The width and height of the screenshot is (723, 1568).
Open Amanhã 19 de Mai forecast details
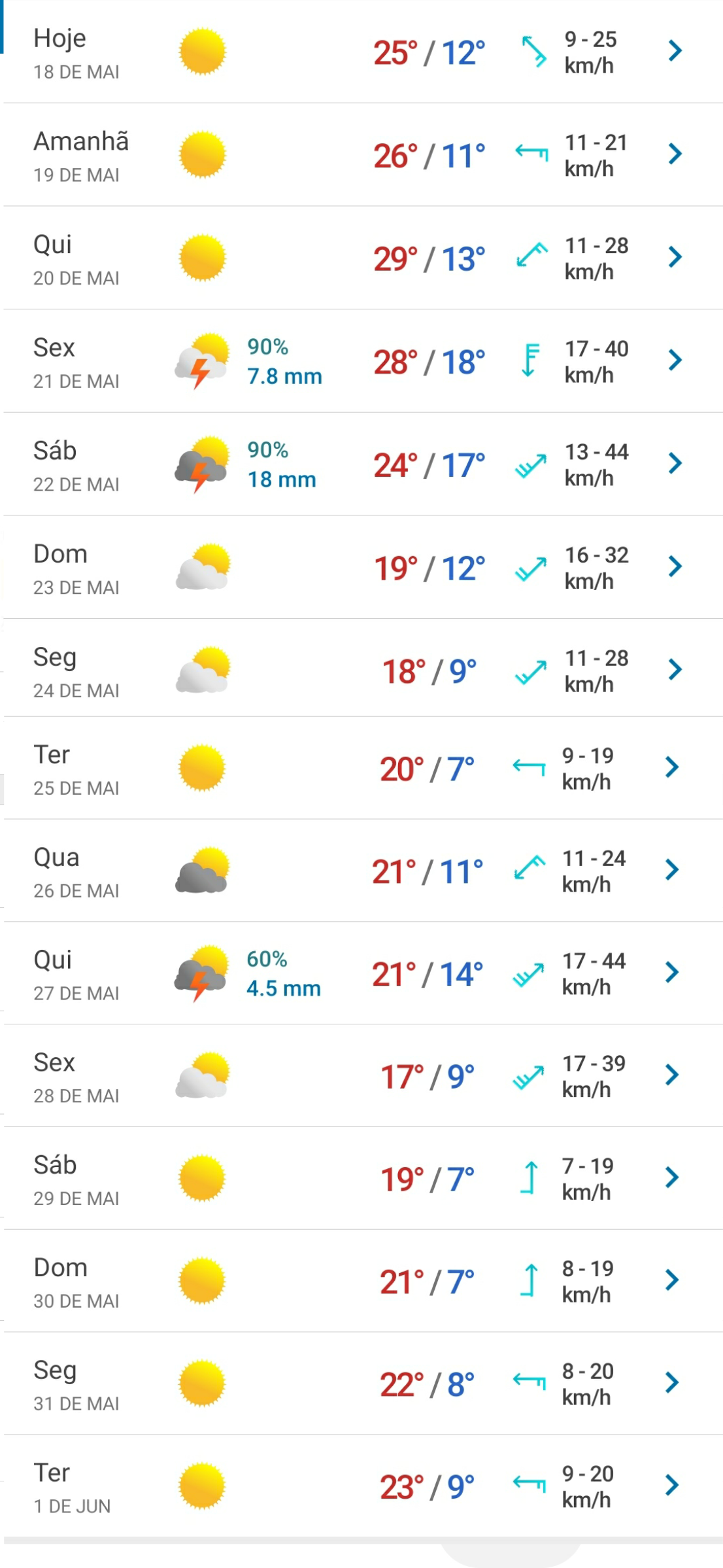(363, 154)
